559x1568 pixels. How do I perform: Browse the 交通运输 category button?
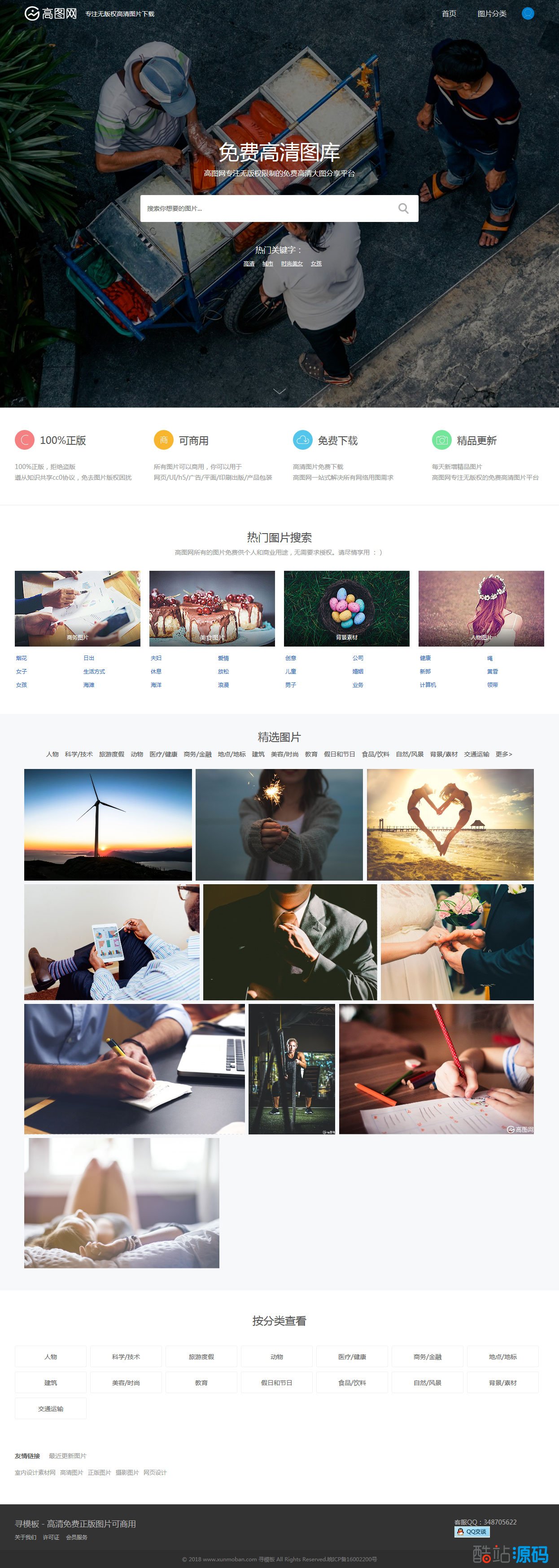tap(51, 1408)
